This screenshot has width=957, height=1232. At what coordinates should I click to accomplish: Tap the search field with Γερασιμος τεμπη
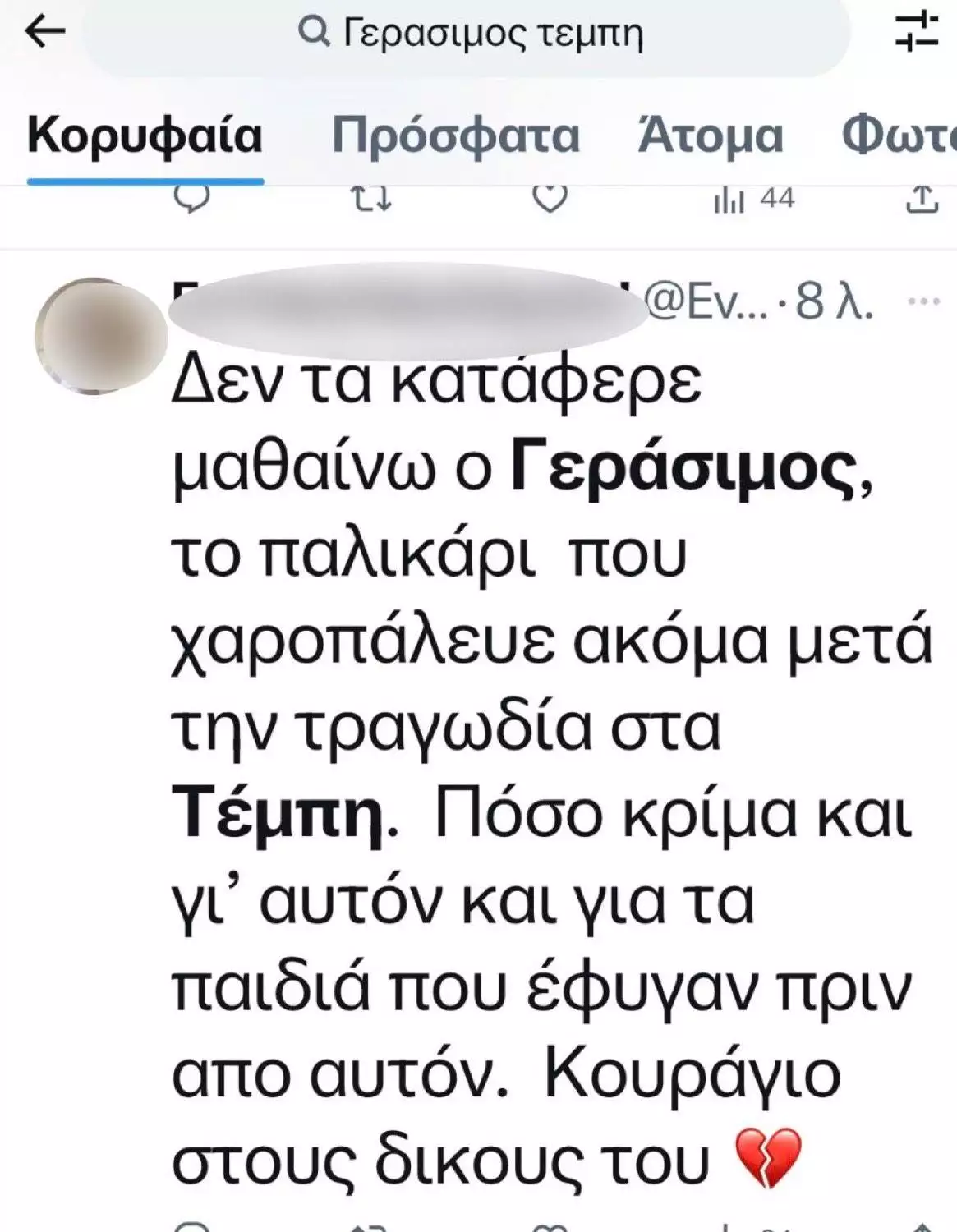click(x=468, y=34)
